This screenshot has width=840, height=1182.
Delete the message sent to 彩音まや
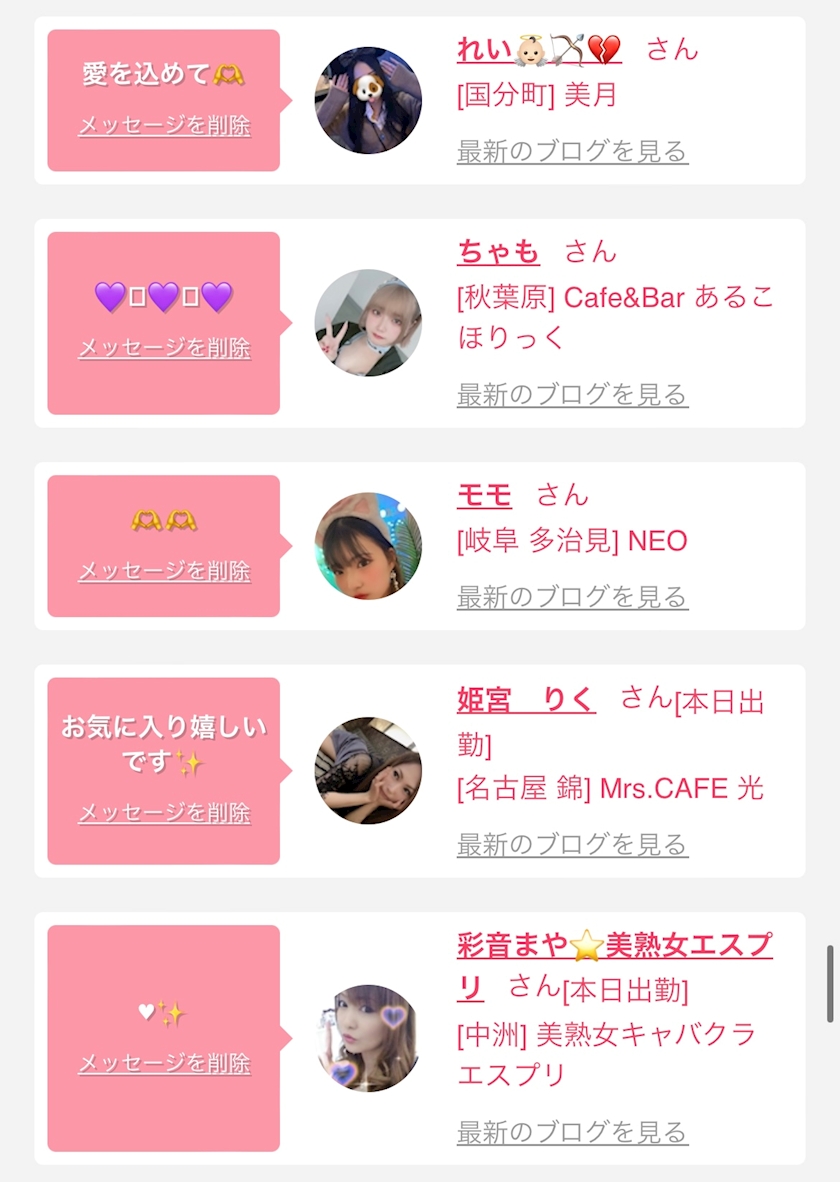click(164, 1063)
